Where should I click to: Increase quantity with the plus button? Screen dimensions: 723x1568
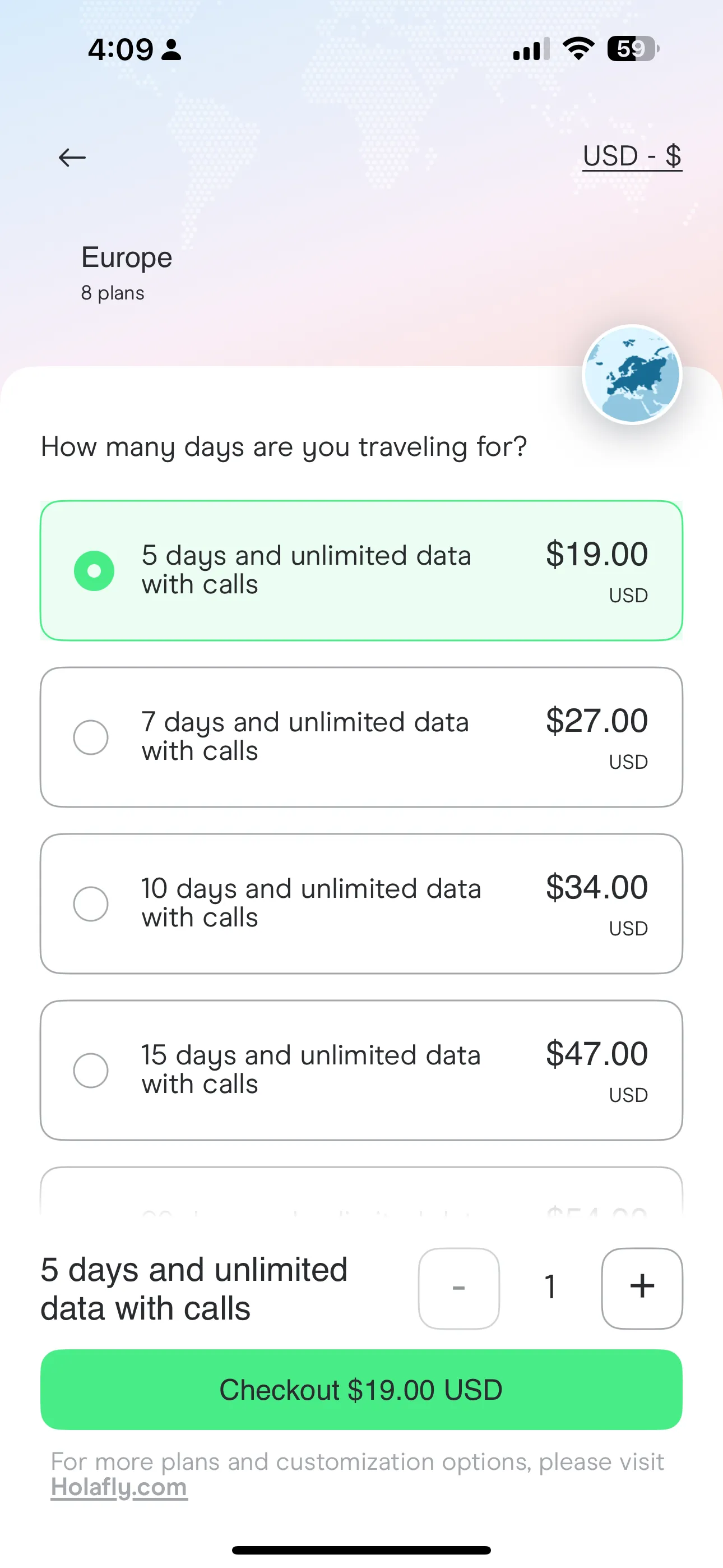coord(641,1287)
